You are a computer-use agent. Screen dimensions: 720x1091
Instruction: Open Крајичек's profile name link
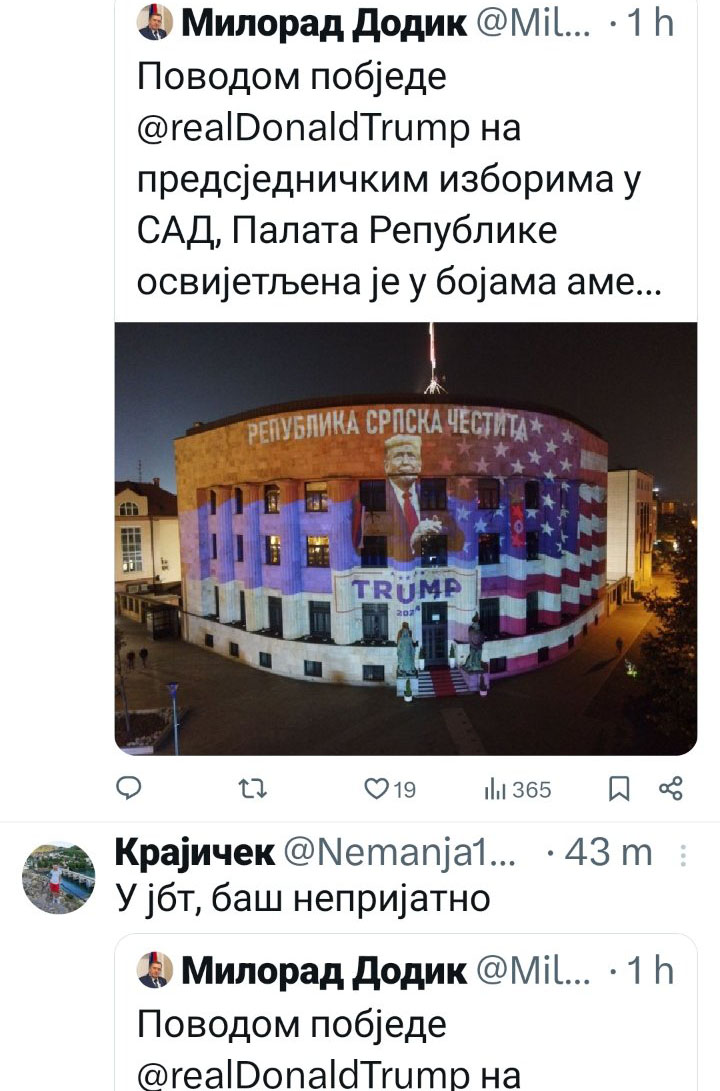point(196,854)
